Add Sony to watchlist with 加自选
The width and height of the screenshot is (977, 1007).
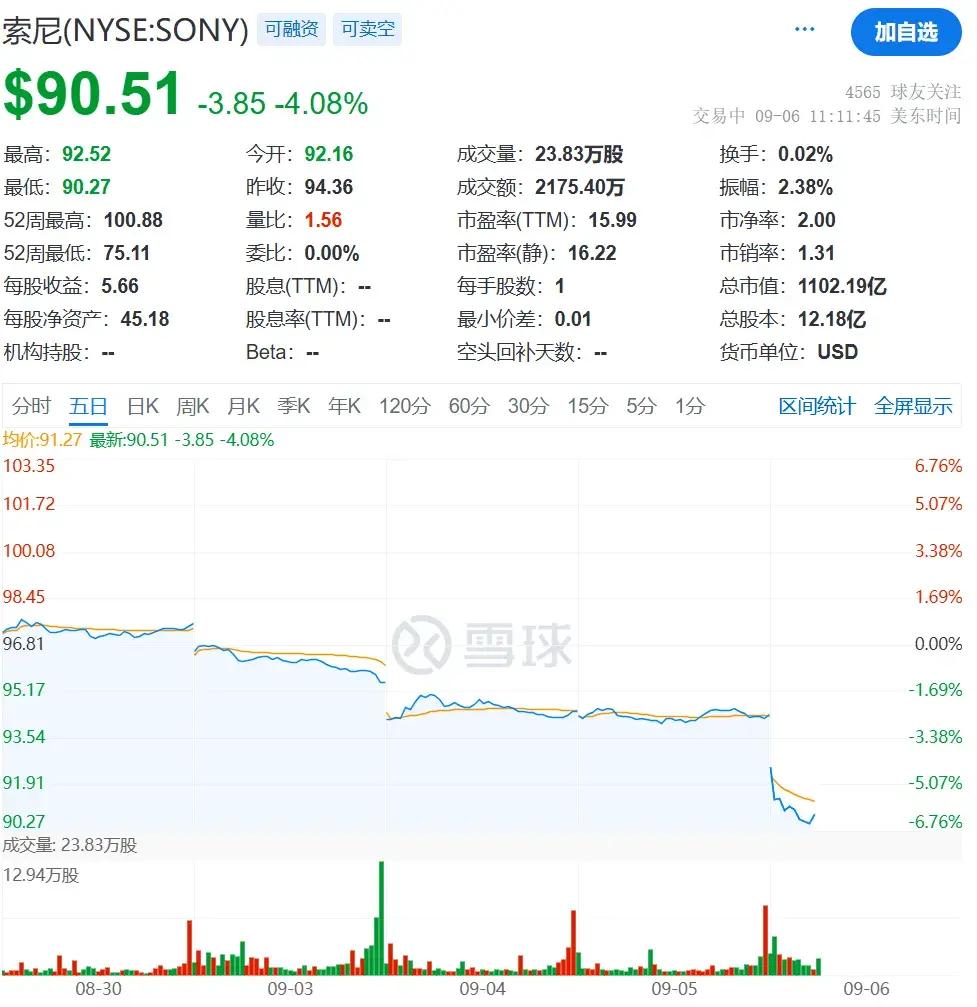pos(905,32)
